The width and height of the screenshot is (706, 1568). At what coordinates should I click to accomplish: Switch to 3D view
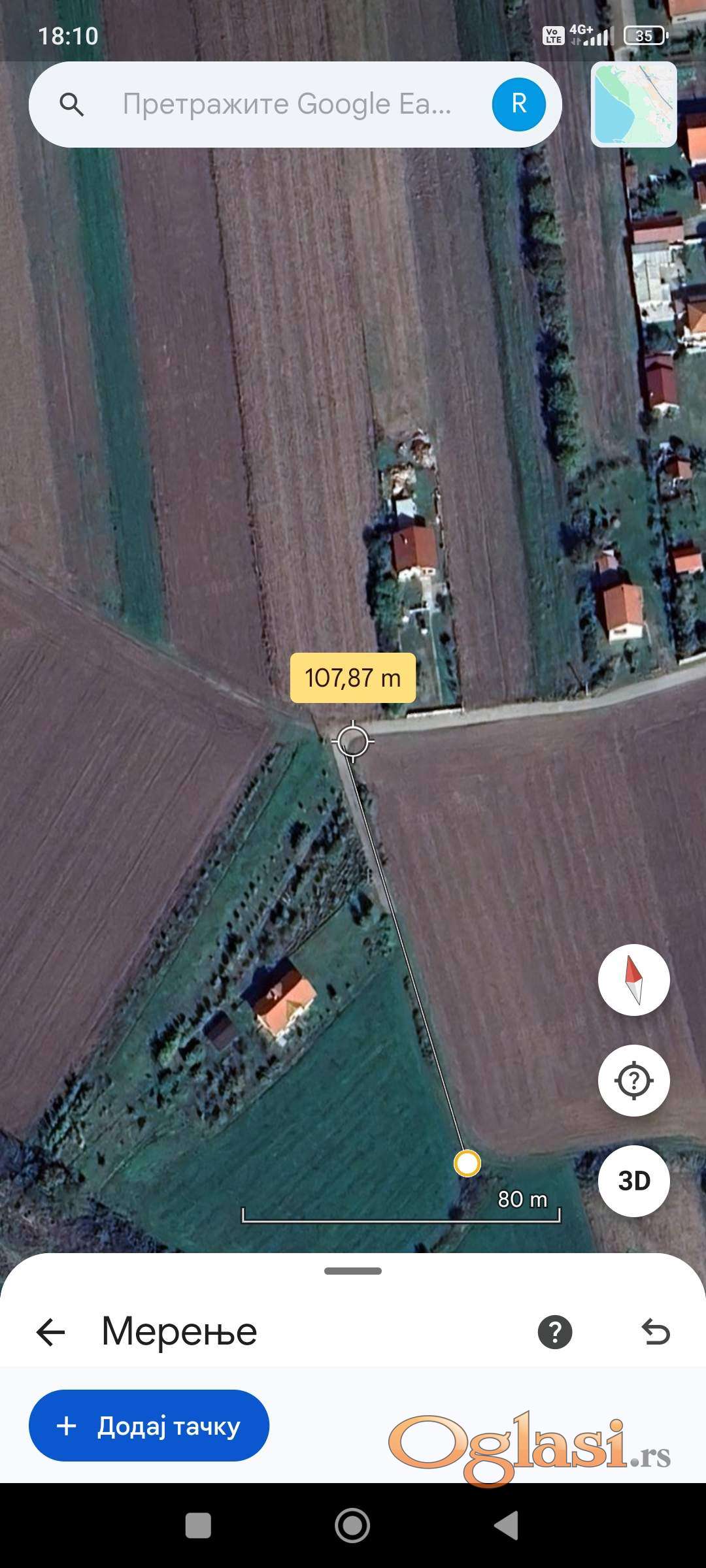(633, 1181)
